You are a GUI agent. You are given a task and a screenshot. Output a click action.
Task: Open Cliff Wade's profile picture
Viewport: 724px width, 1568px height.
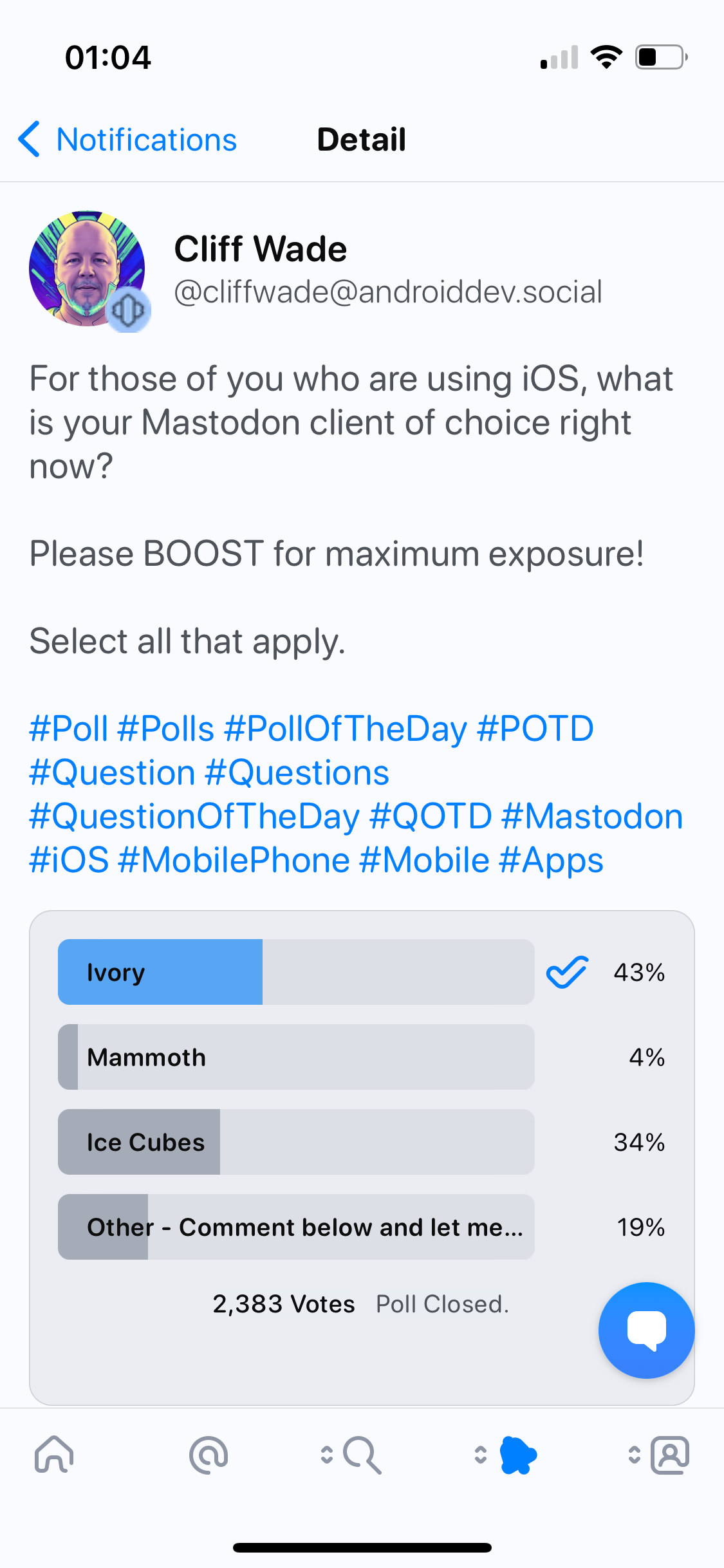tap(88, 268)
